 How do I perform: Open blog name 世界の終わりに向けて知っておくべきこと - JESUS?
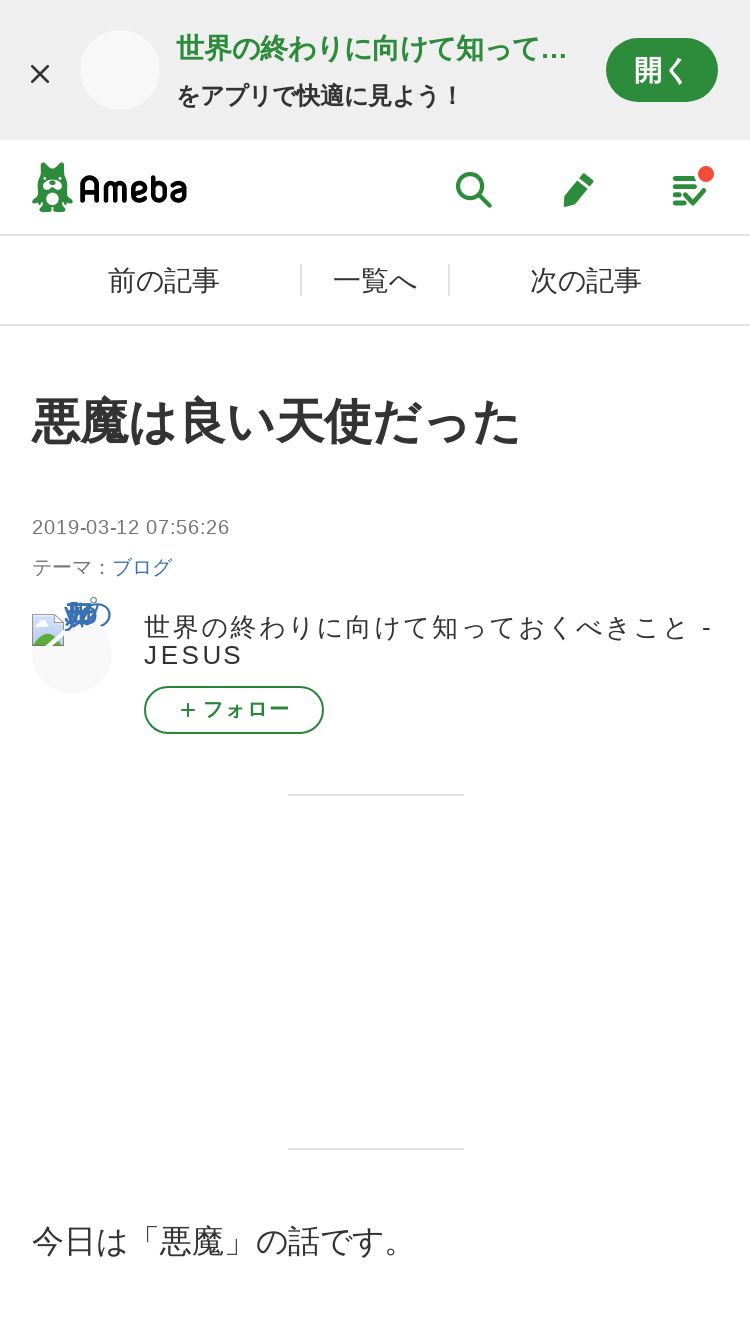click(x=428, y=641)
